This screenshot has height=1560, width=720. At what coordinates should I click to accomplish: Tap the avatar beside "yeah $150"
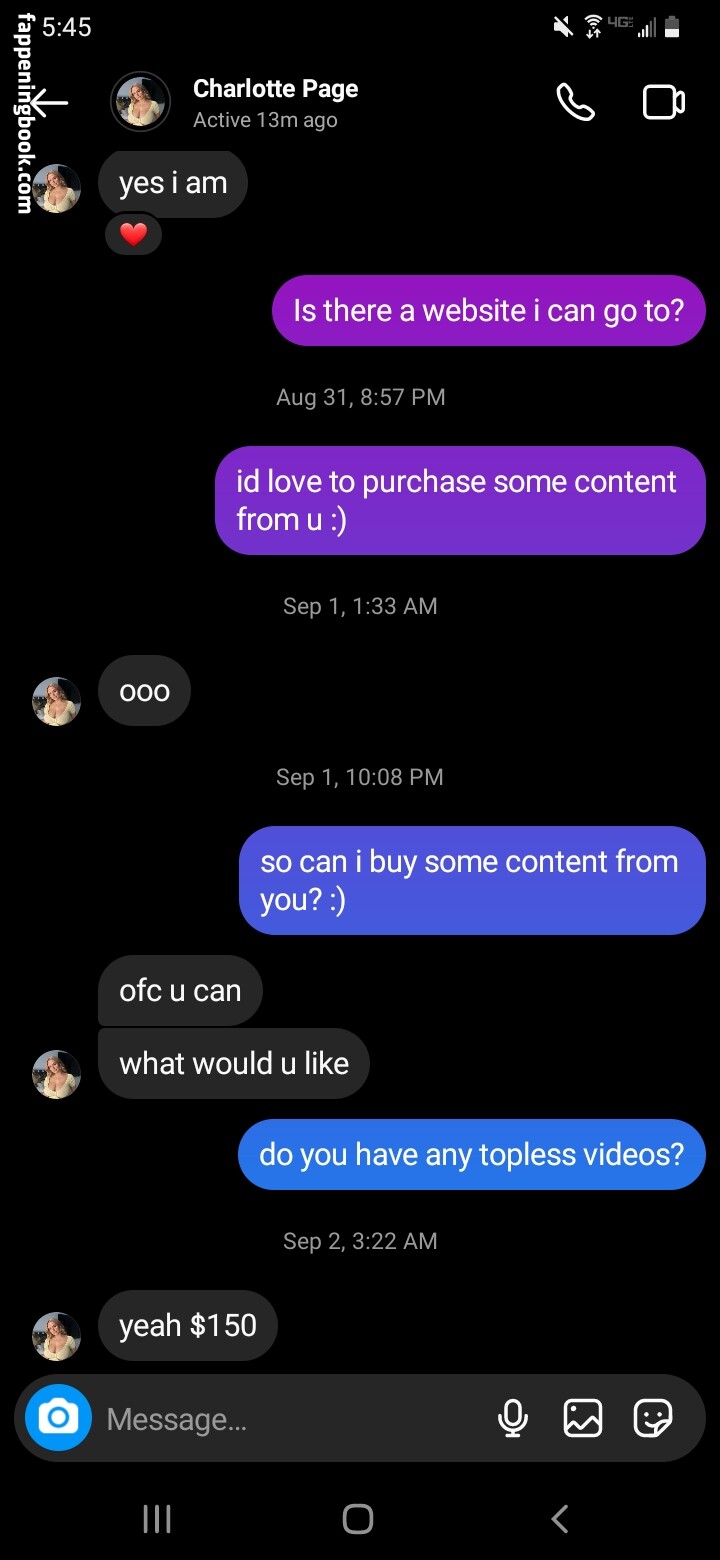click(x=57, y=1337)
